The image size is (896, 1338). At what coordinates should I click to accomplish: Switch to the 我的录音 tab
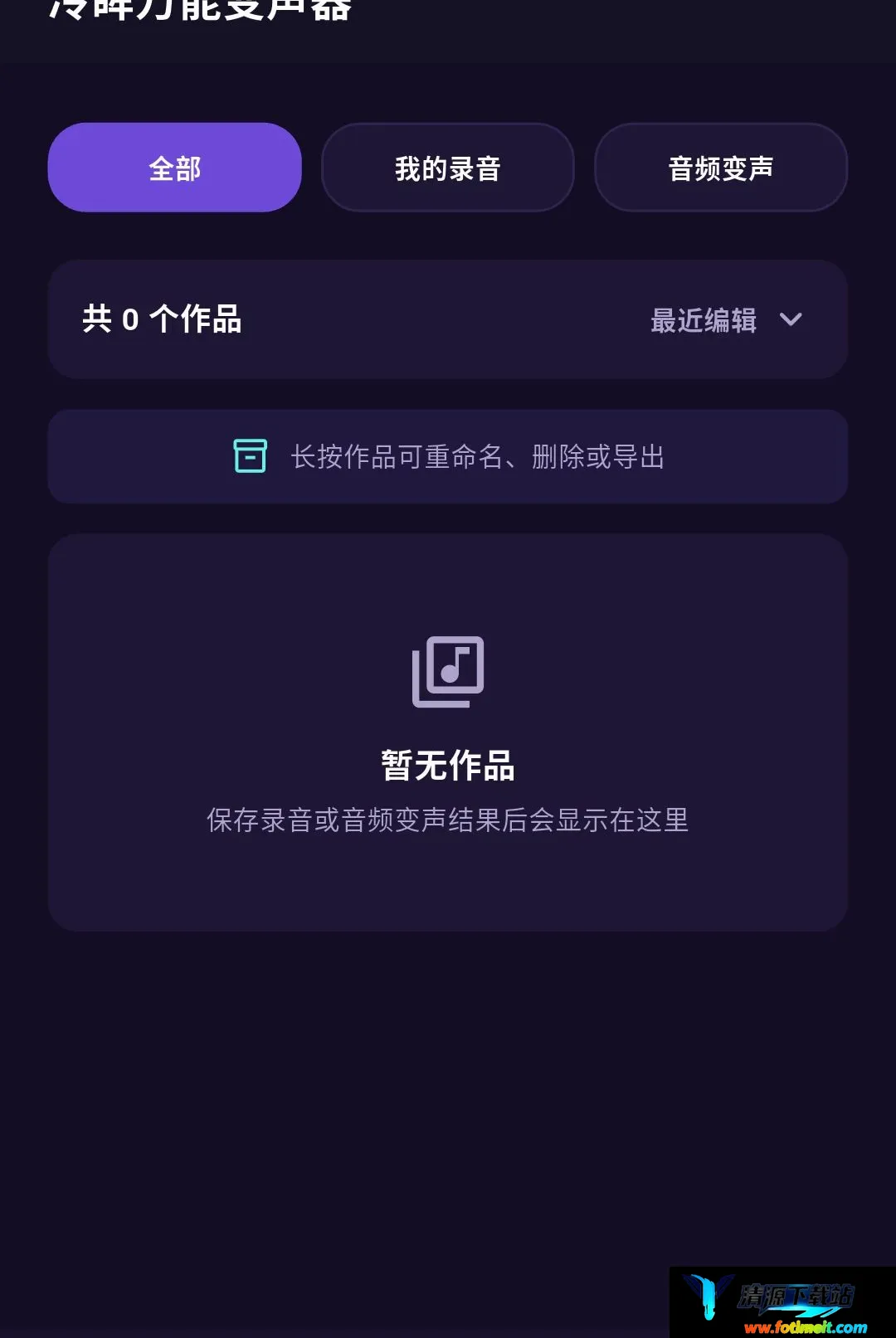click(448, 168)
